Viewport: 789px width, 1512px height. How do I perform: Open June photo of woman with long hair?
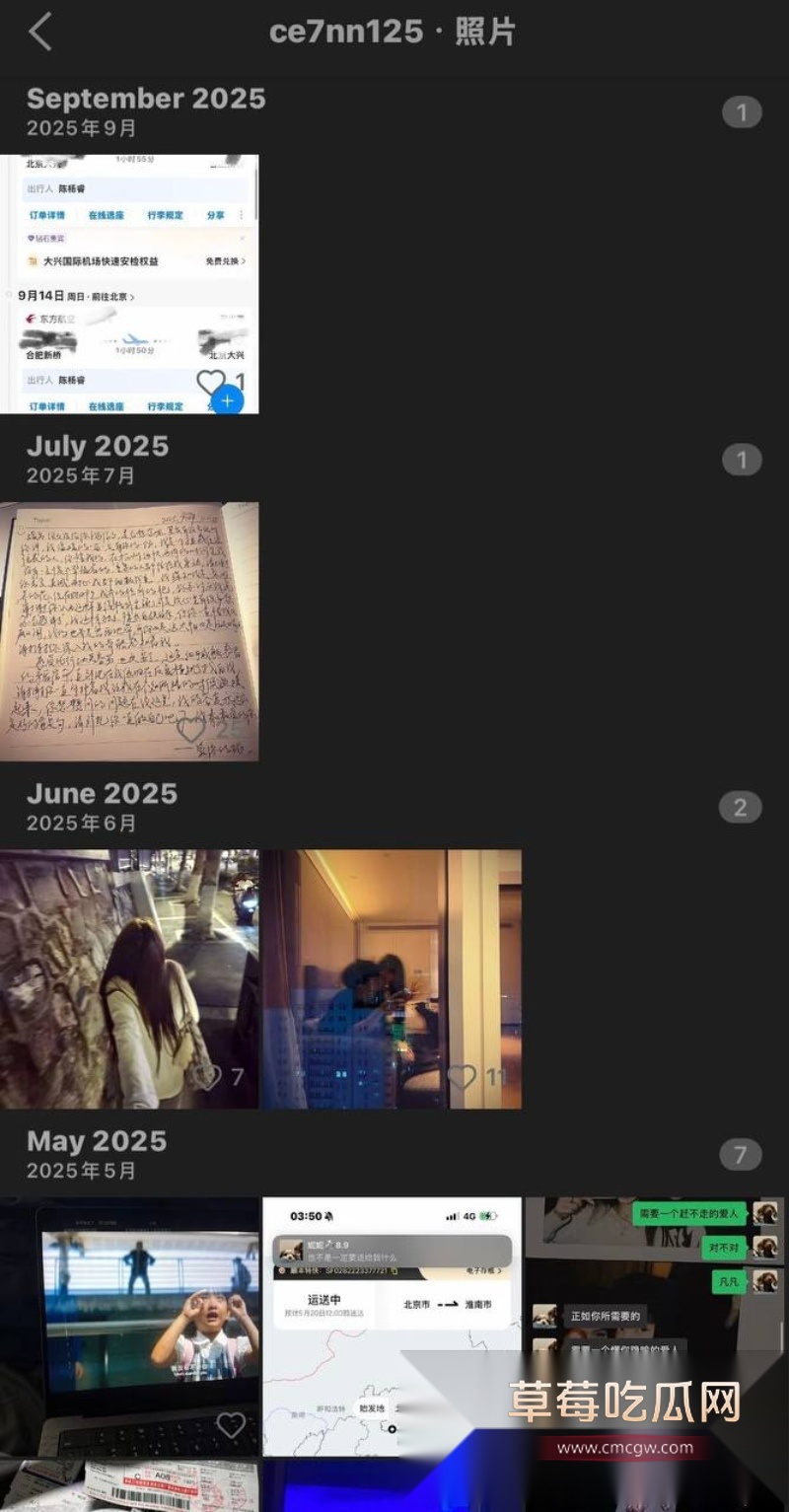[x=128, y=976]
